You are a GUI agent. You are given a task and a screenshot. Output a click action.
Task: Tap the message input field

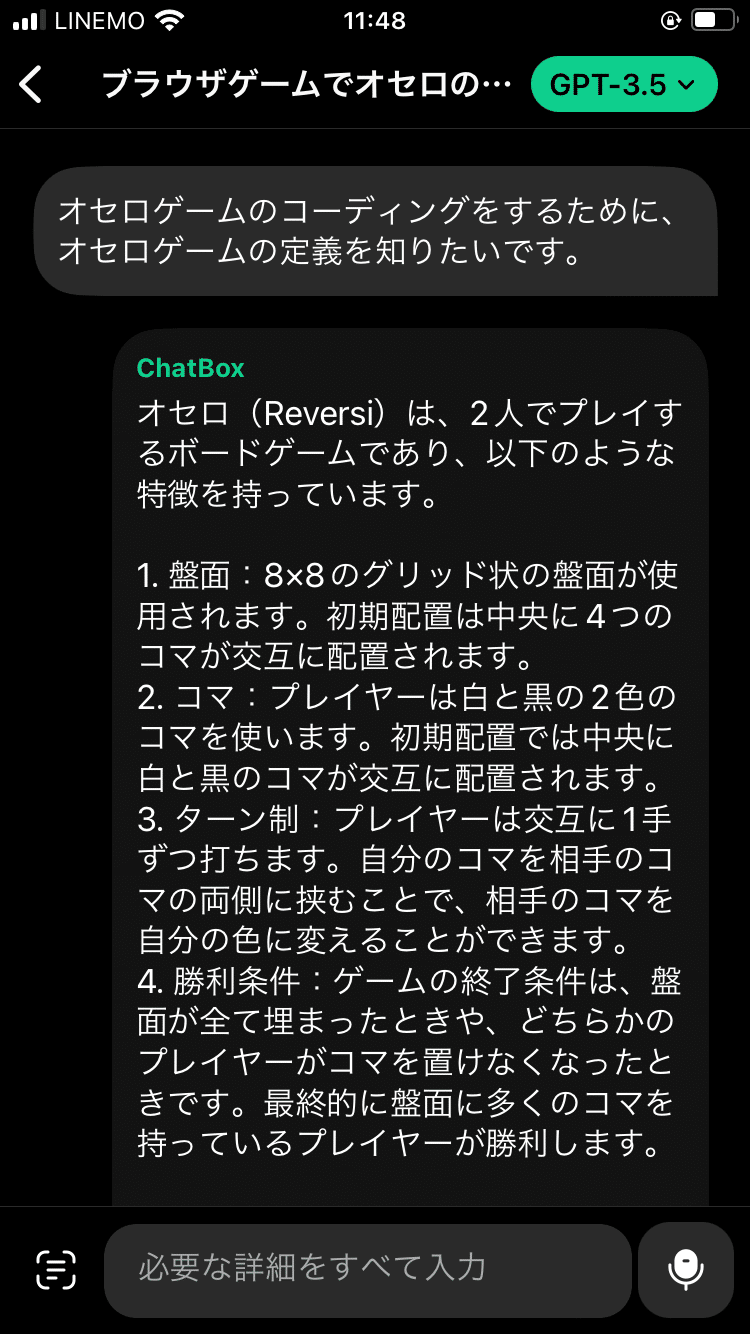pos(367,1269)
